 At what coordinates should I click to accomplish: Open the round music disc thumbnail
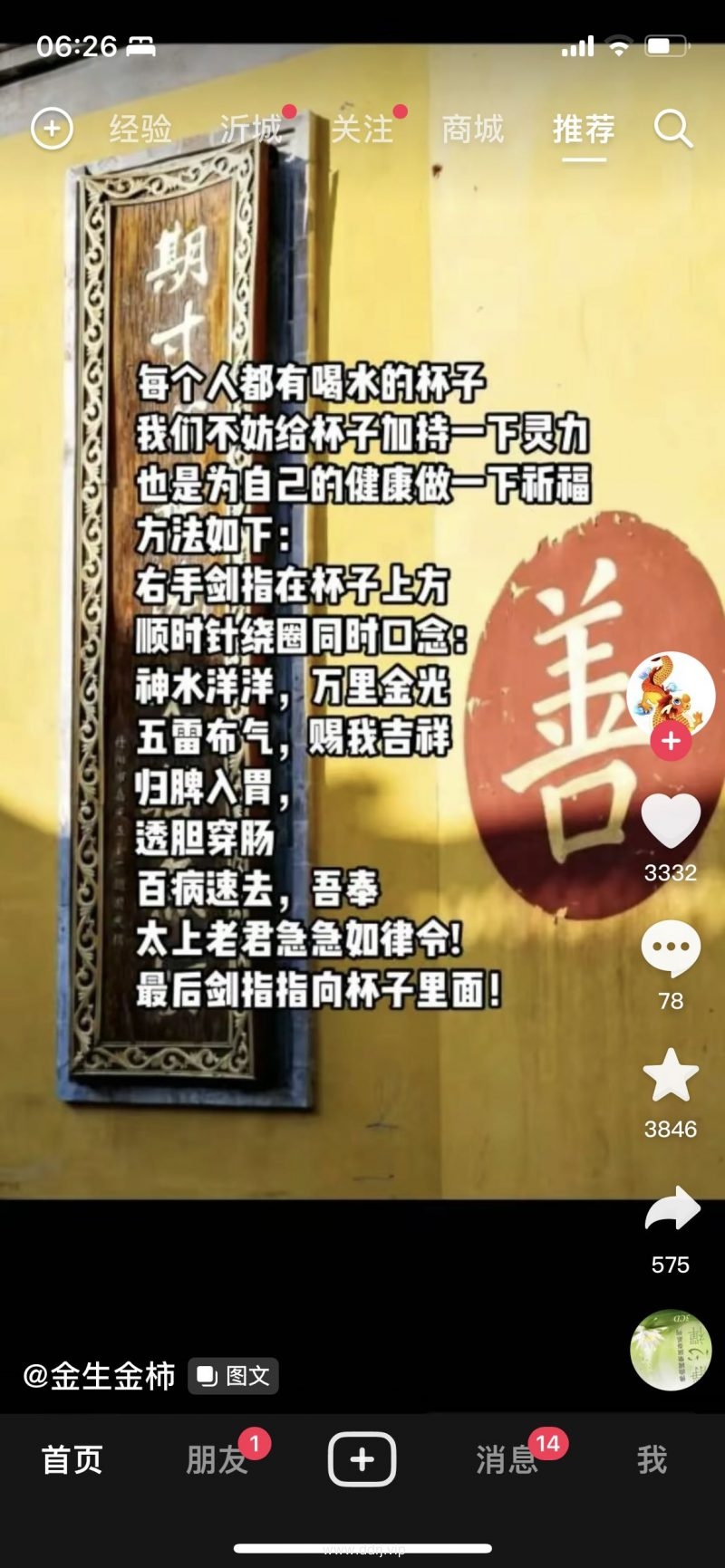pyautogui.click(x=671, y=1350)
